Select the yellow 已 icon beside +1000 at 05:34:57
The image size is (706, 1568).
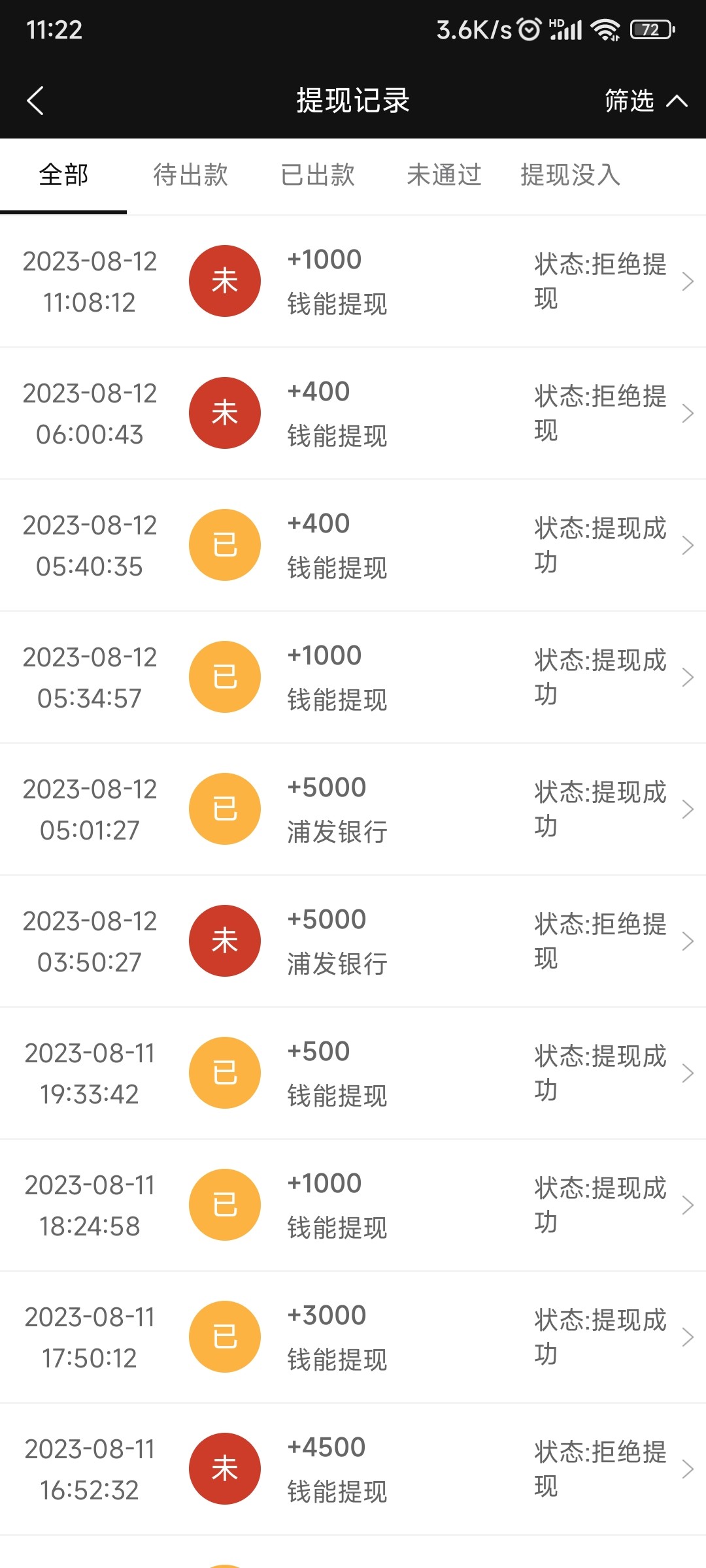tap(225, 677)
